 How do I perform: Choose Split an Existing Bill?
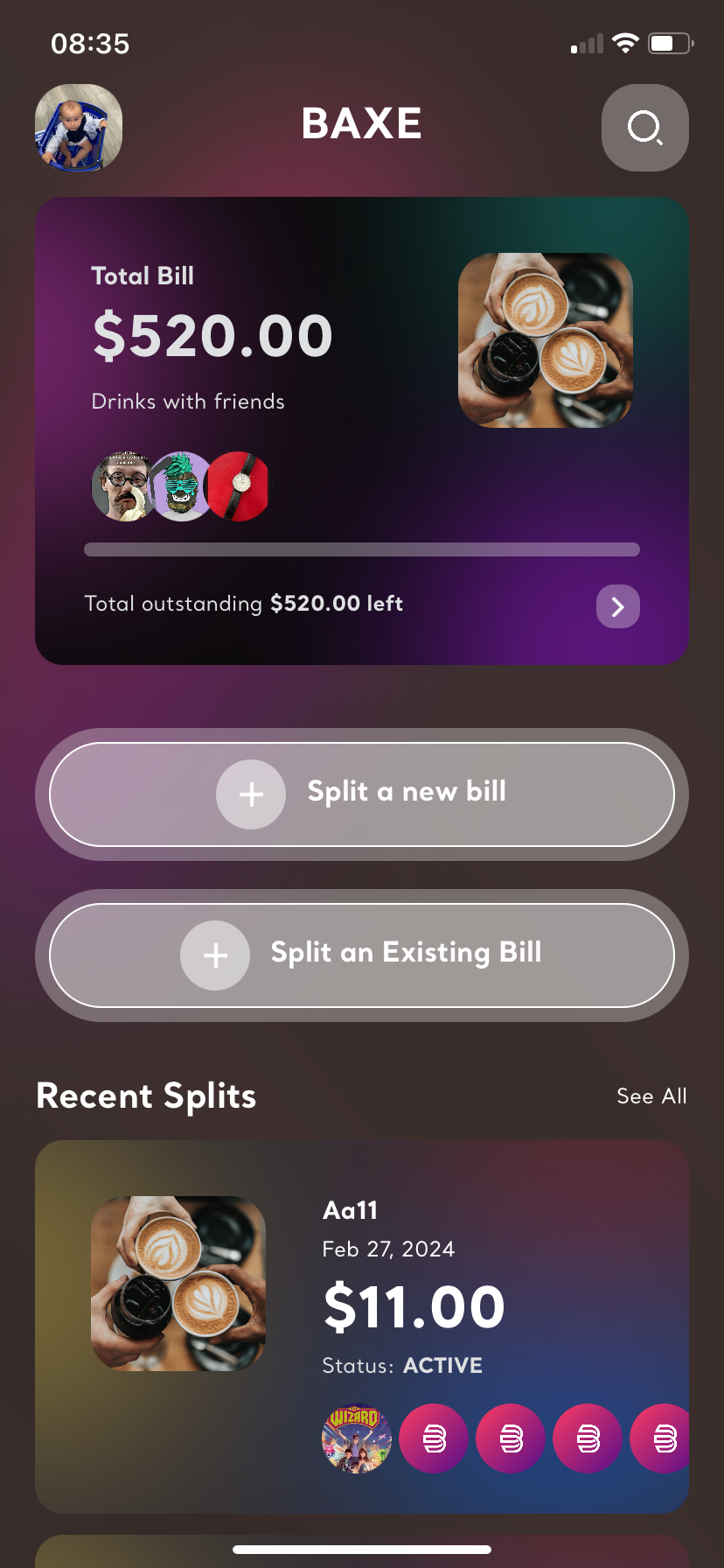coord(362,955)
